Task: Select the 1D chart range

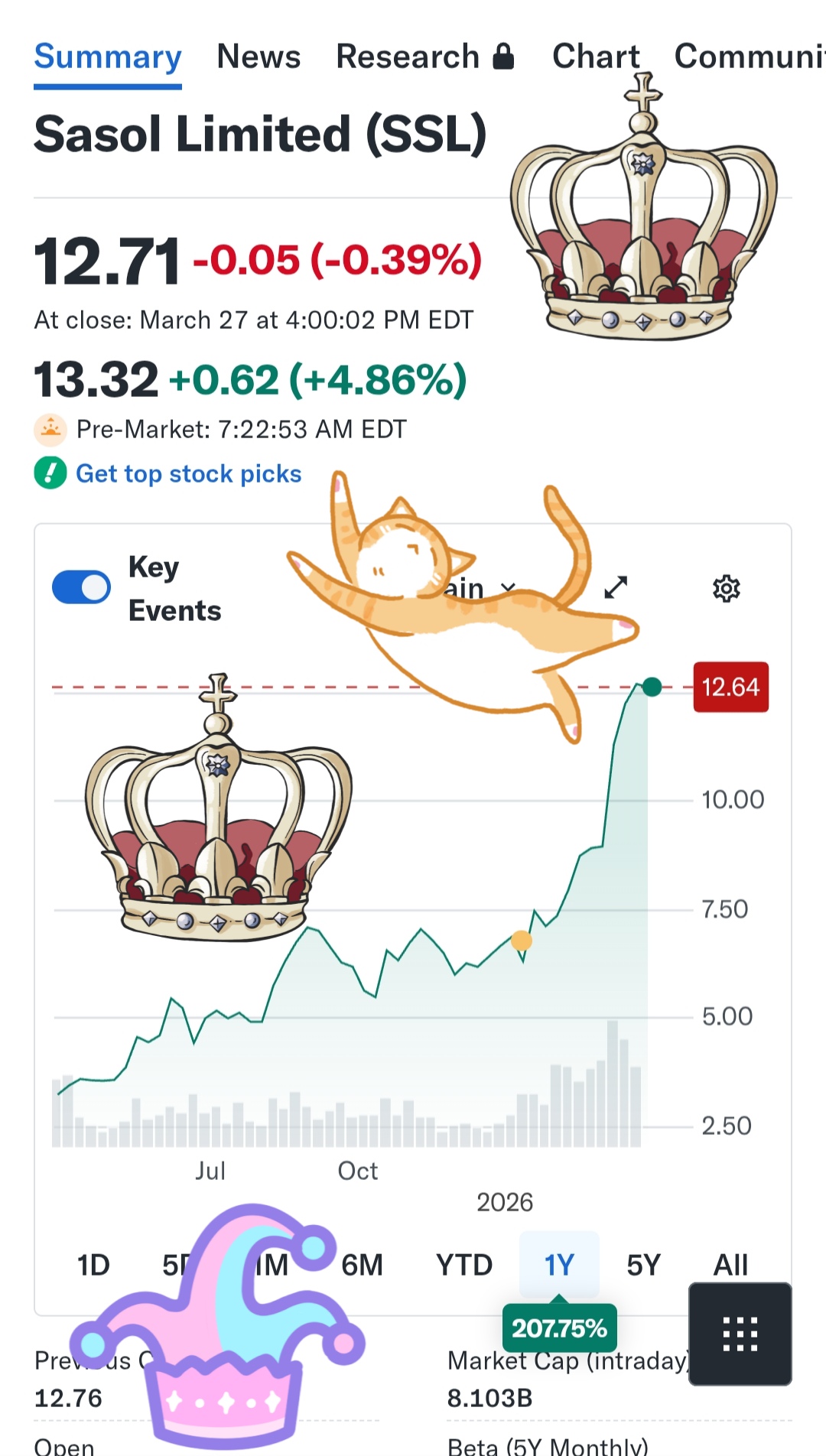Action: click(x=93, y=1266)
